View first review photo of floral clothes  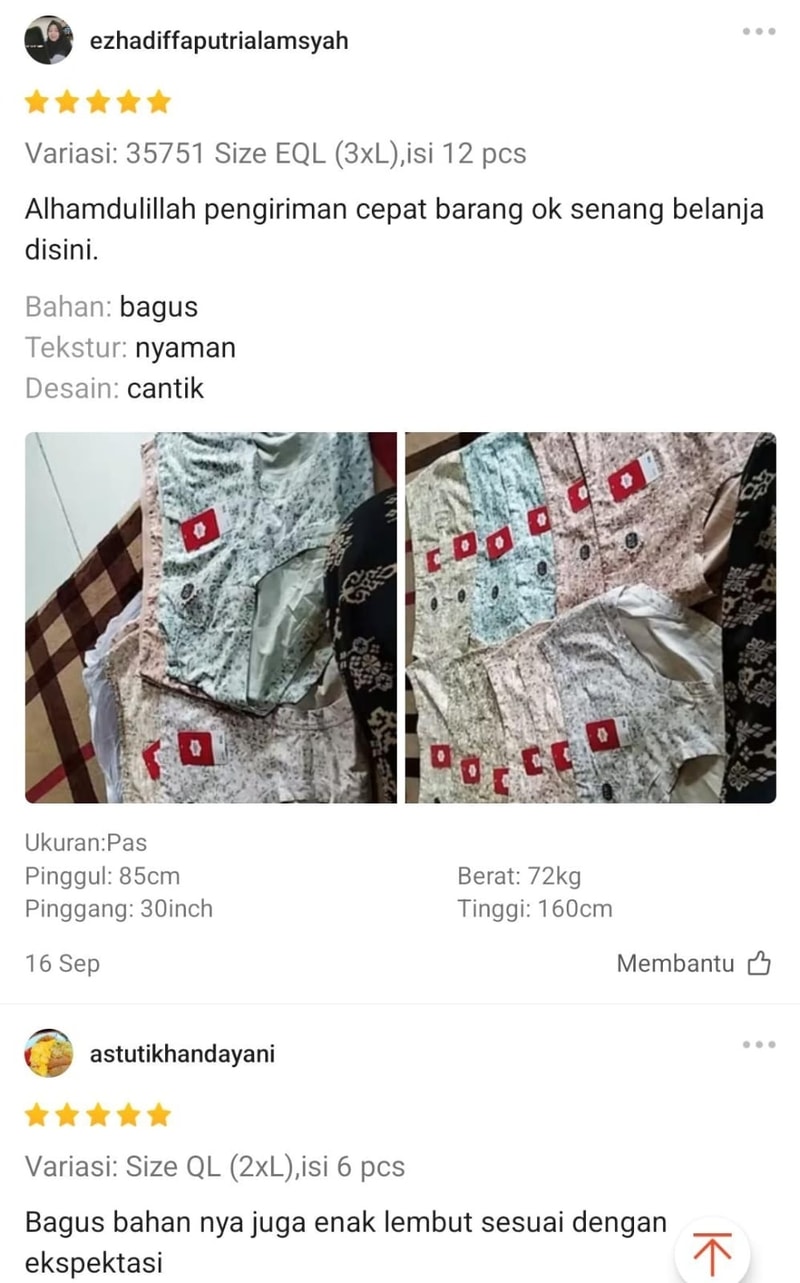[x=211, y=617]
